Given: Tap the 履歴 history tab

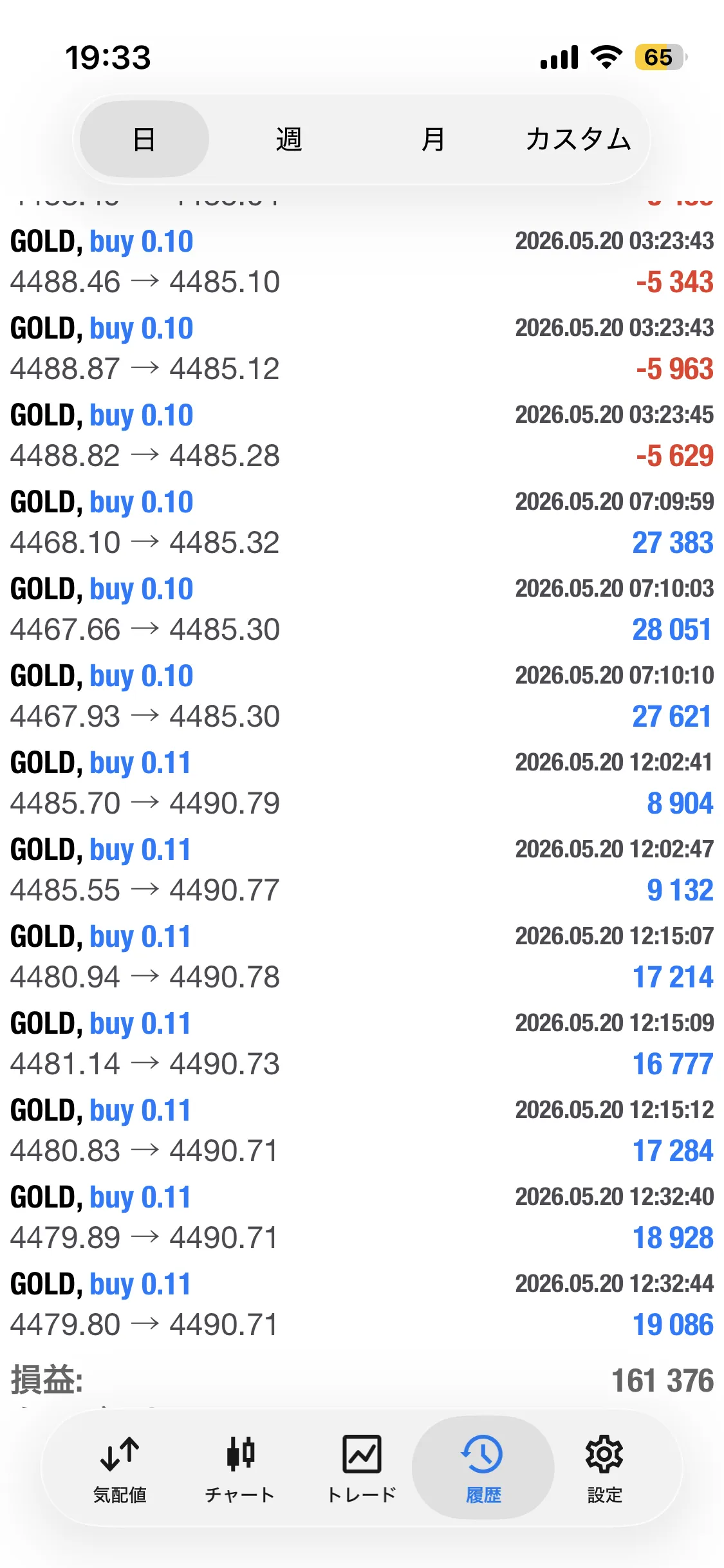Looking at the screenshot, I should (483, 1468).
